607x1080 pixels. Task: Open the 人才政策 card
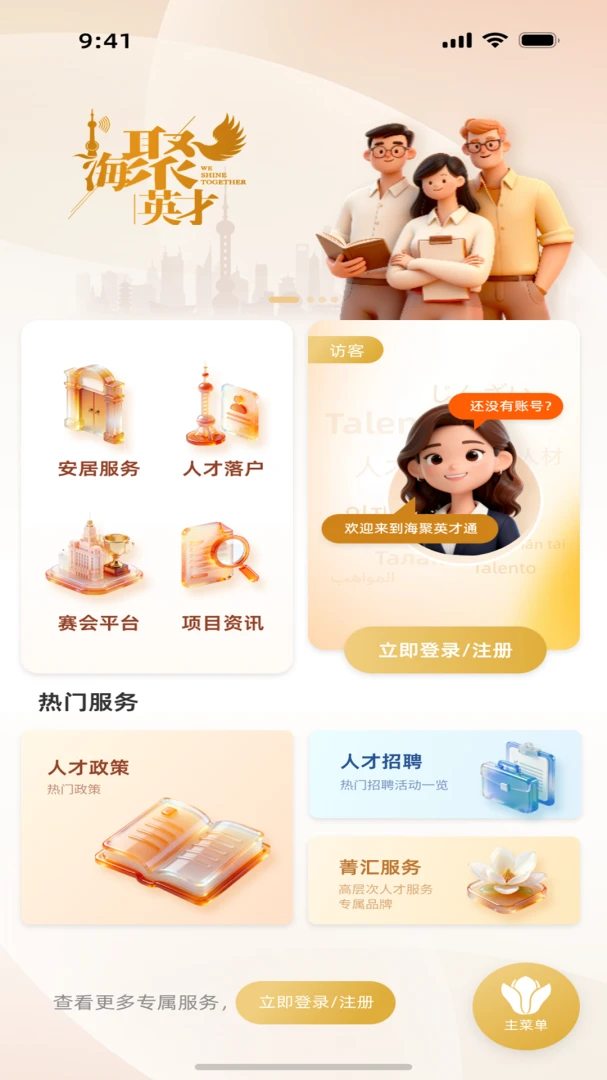157,827
